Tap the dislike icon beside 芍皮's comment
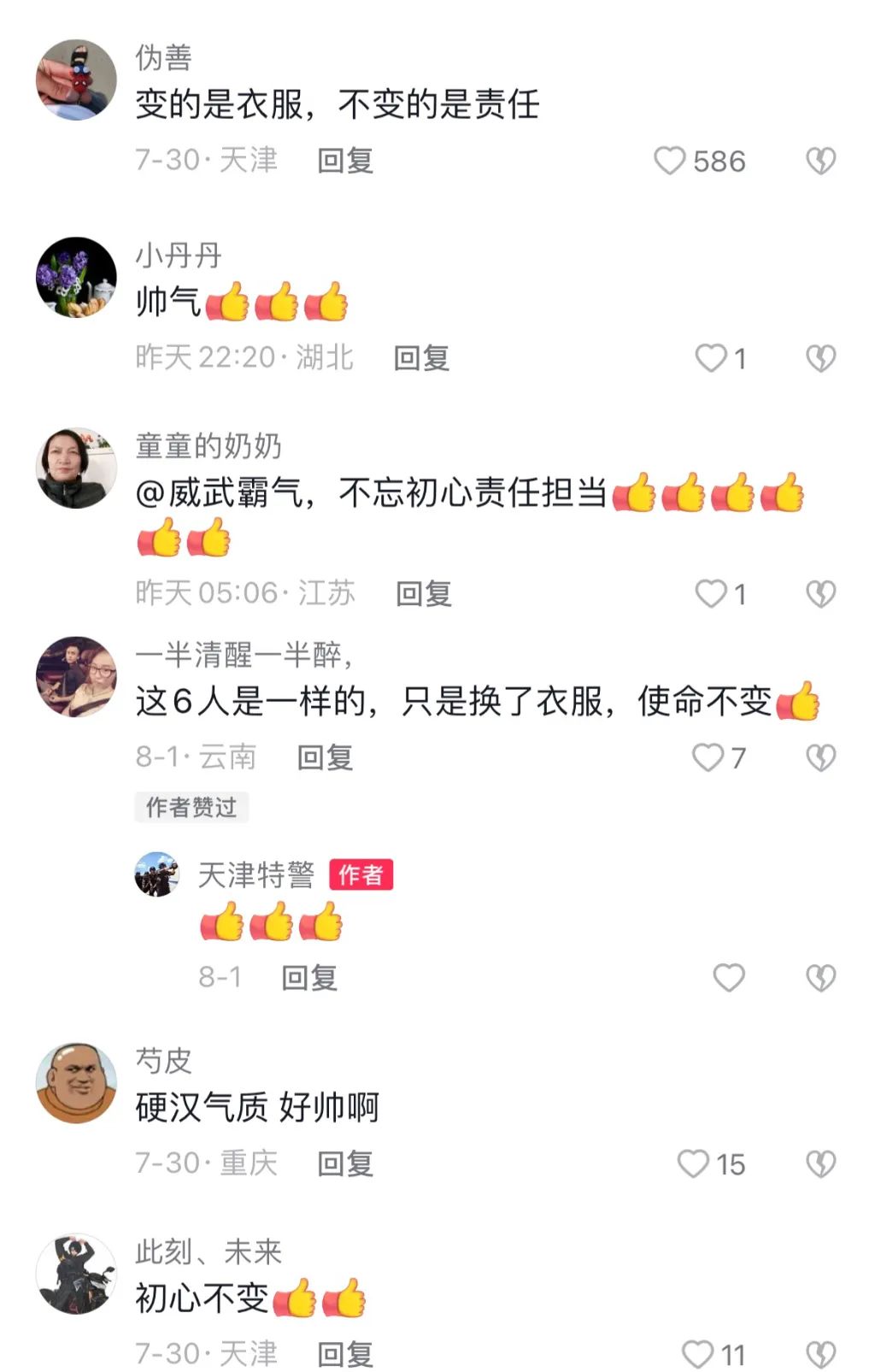The image size is (875, 1372). click(821, 1163)
